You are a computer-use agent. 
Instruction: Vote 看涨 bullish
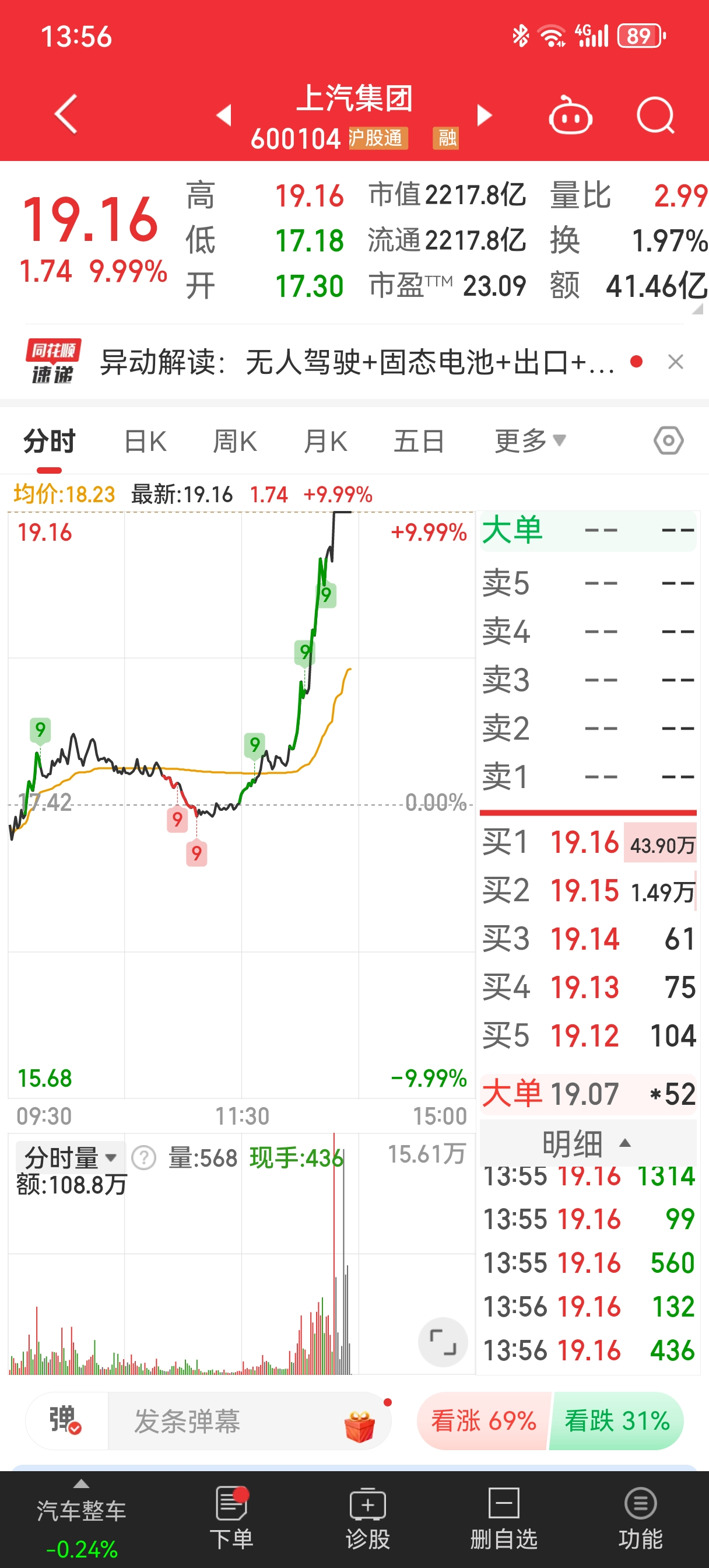(483, 1422)
